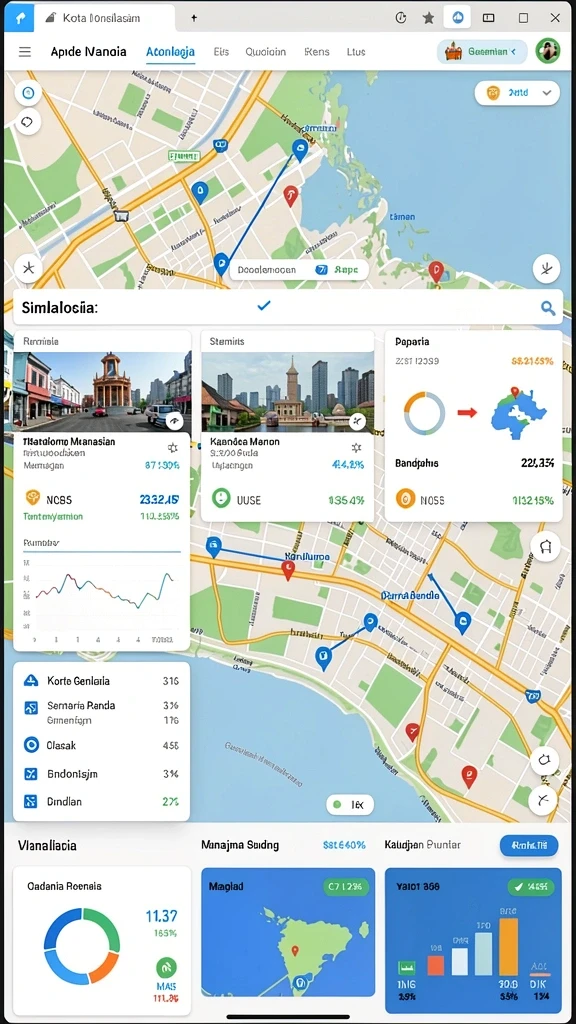Expand the Sntd dropdown on map
Image resolution: width=576 pixels, height=1024 pixels.
point(517,93)
